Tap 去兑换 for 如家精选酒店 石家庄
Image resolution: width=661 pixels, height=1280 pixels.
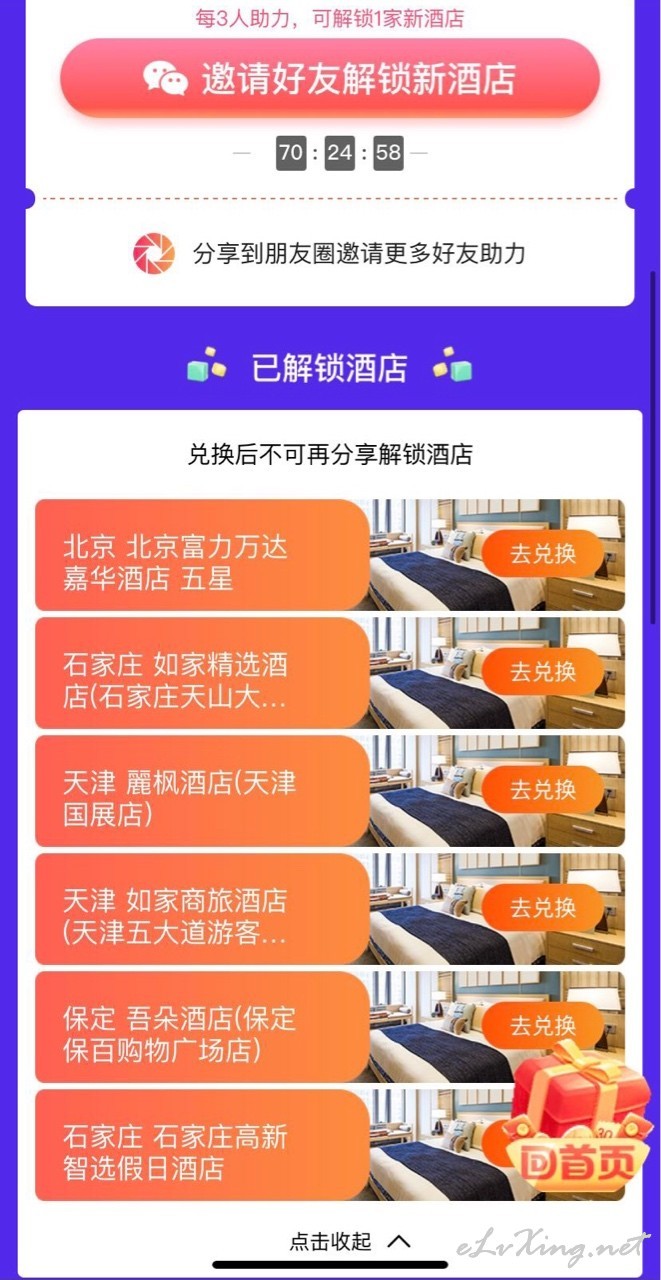tap(543, 672)
